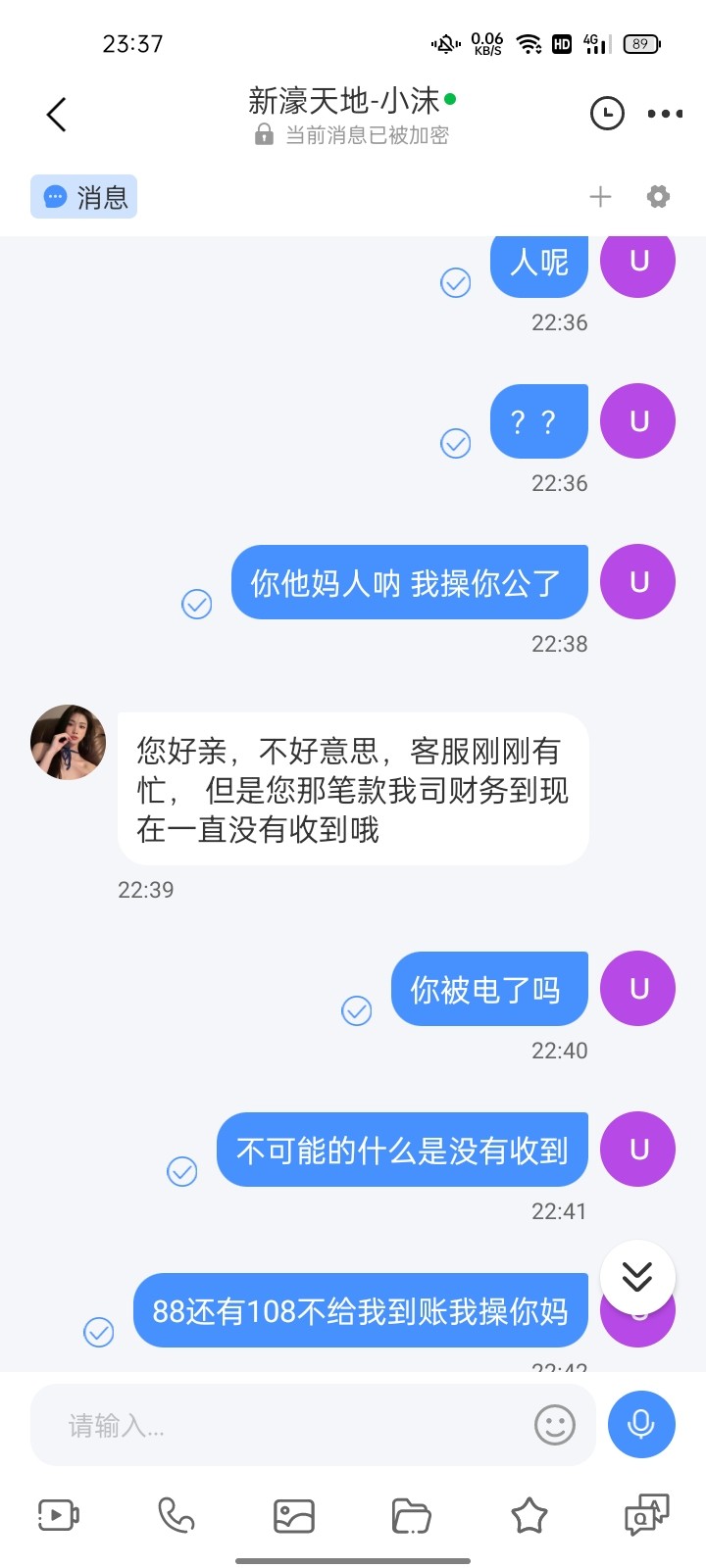Screen dimensions: 706x1568
Task: Open the three-dot overflow menu
Action: coord(665,114)
